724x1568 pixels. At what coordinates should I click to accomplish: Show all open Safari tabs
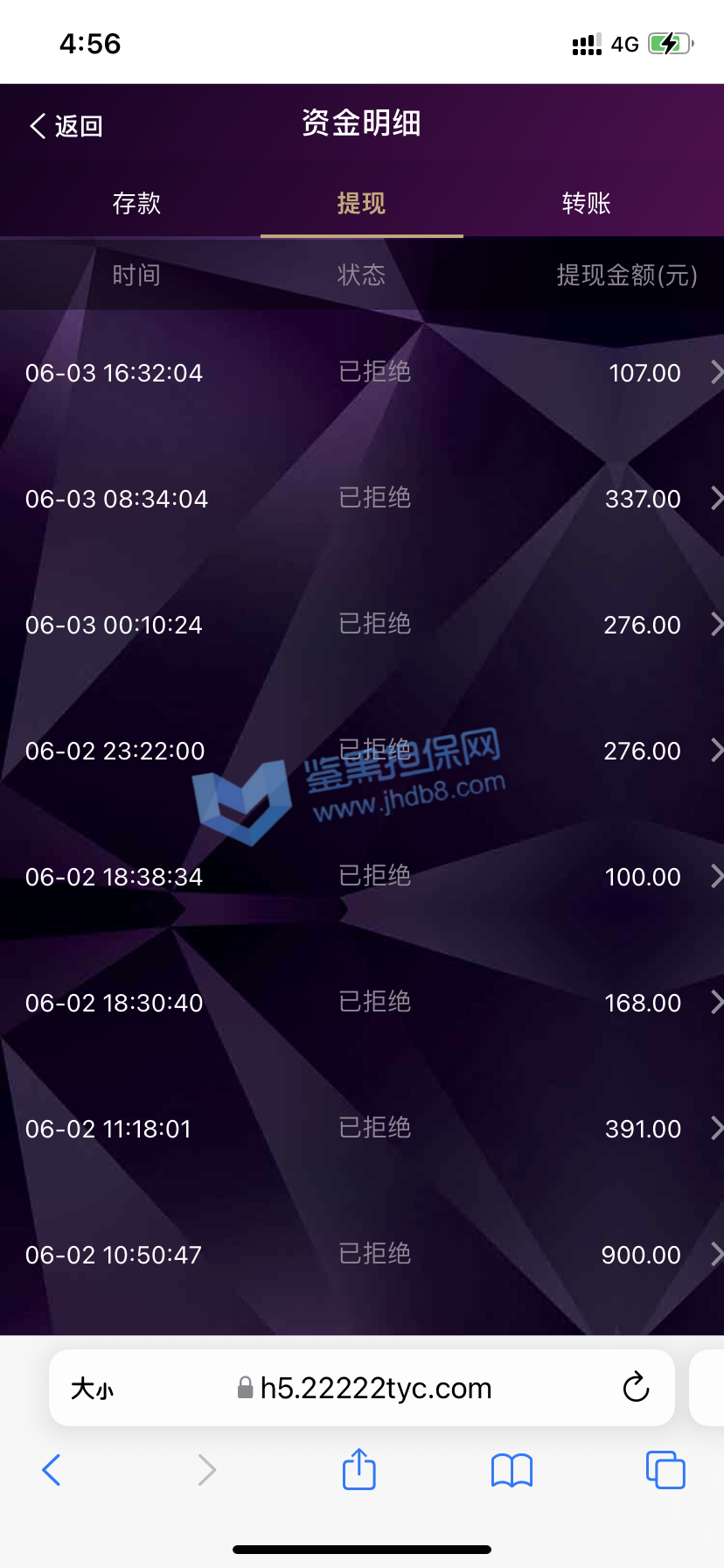665,1470
